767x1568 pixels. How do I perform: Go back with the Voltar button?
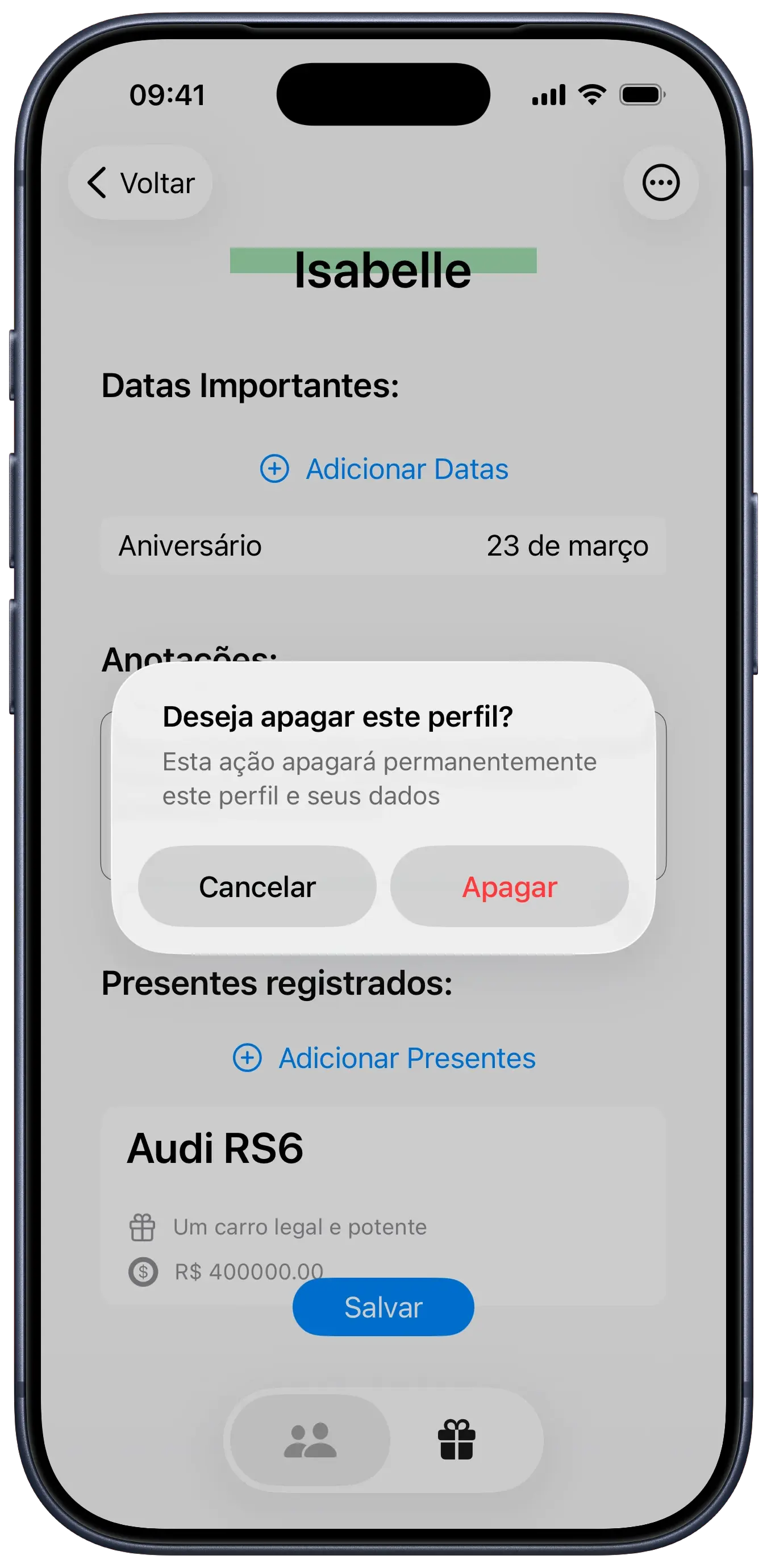pos(141,182)
